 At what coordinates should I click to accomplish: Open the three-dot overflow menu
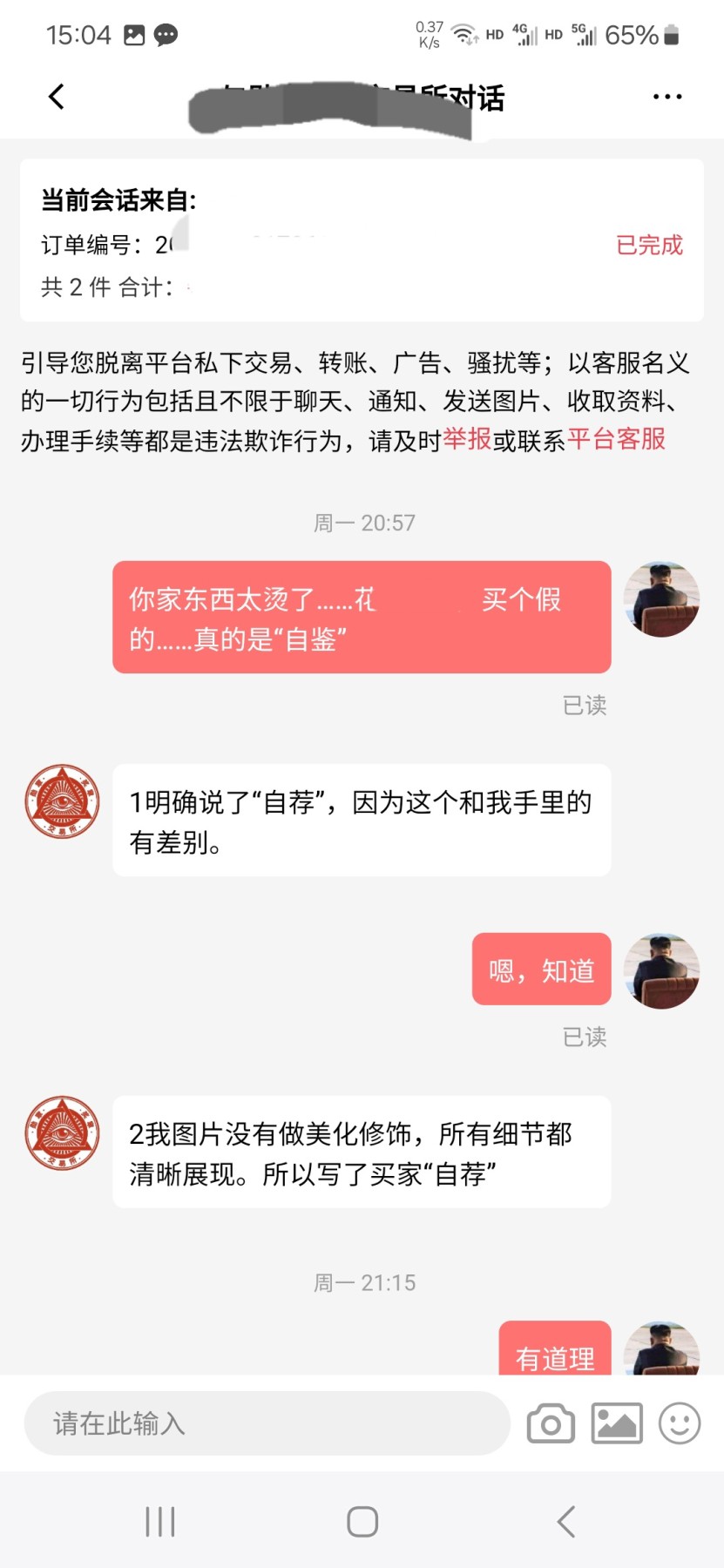666,96
